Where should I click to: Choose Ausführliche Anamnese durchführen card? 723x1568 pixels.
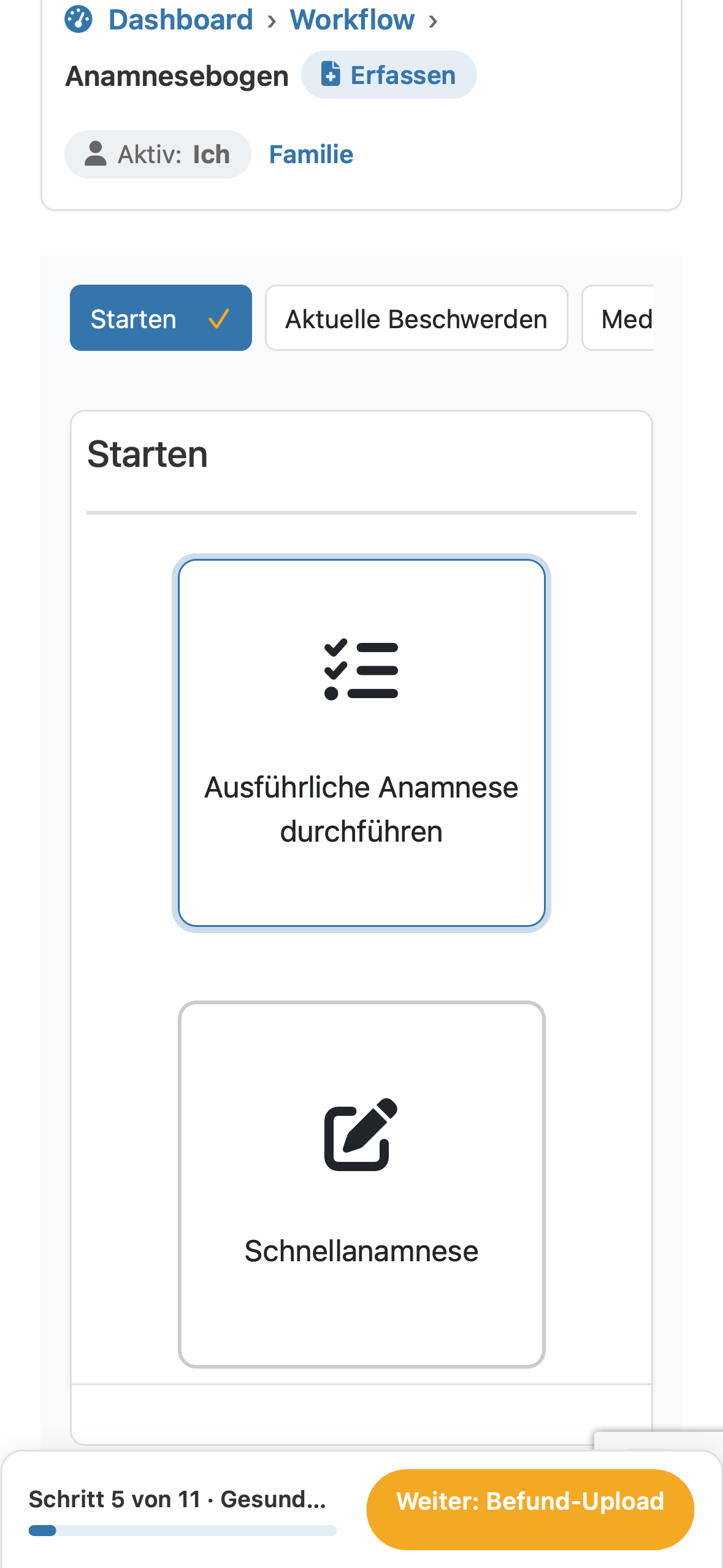(362, 743)
